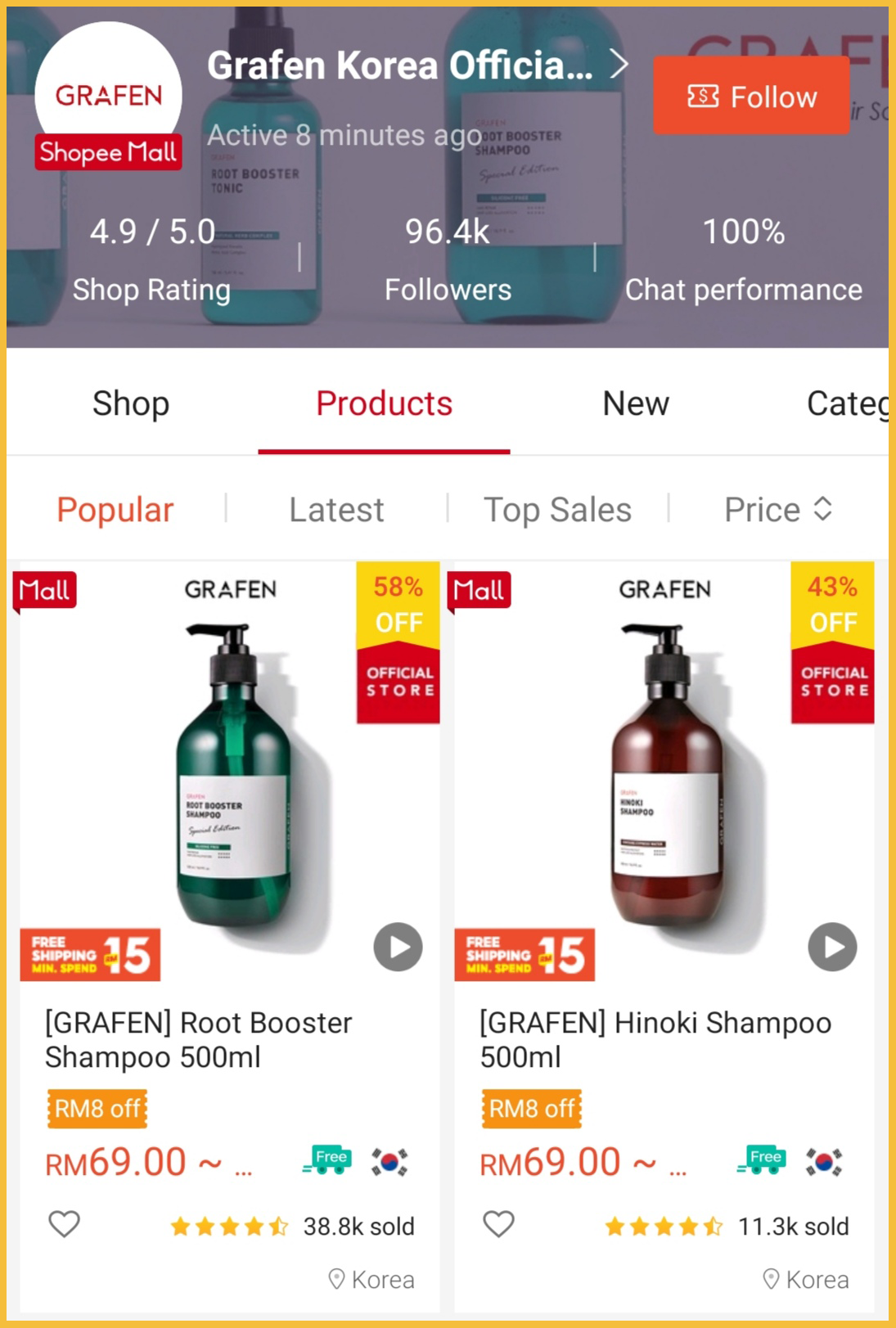This screenshot has height=1328, width=896.
Task: Switch to the Shop tab
Action: (131, 403)
